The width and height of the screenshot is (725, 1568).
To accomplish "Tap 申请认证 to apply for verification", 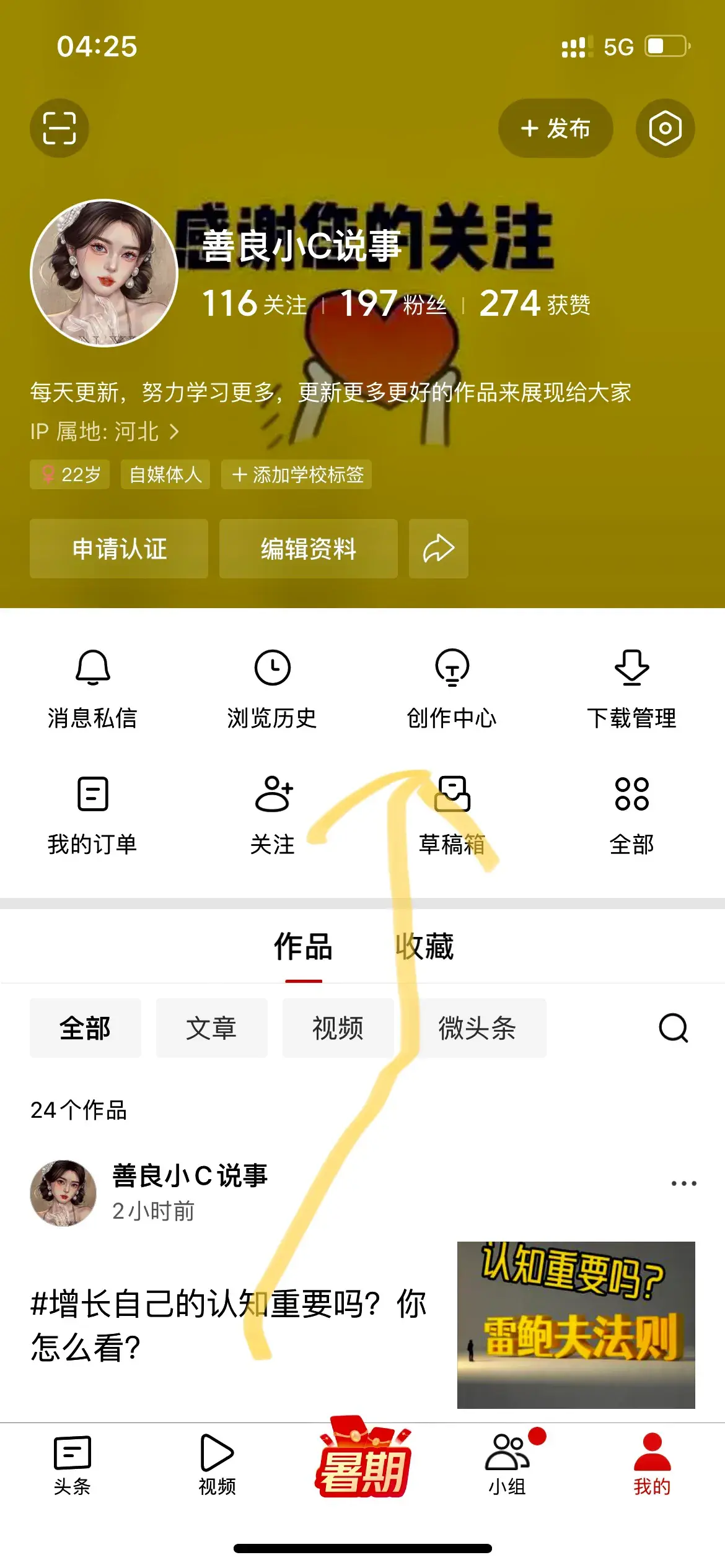I will point(119,549).
